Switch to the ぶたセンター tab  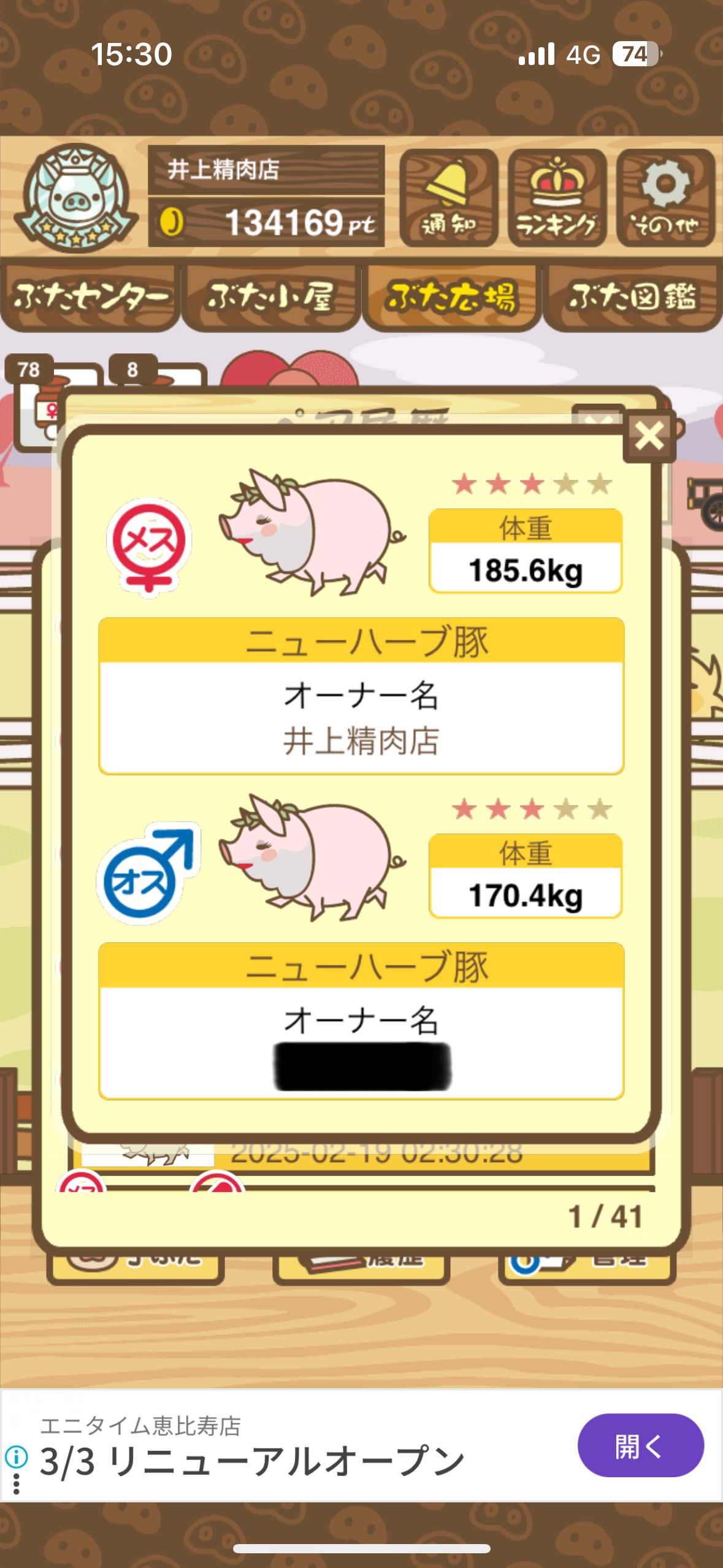[90, 298]
